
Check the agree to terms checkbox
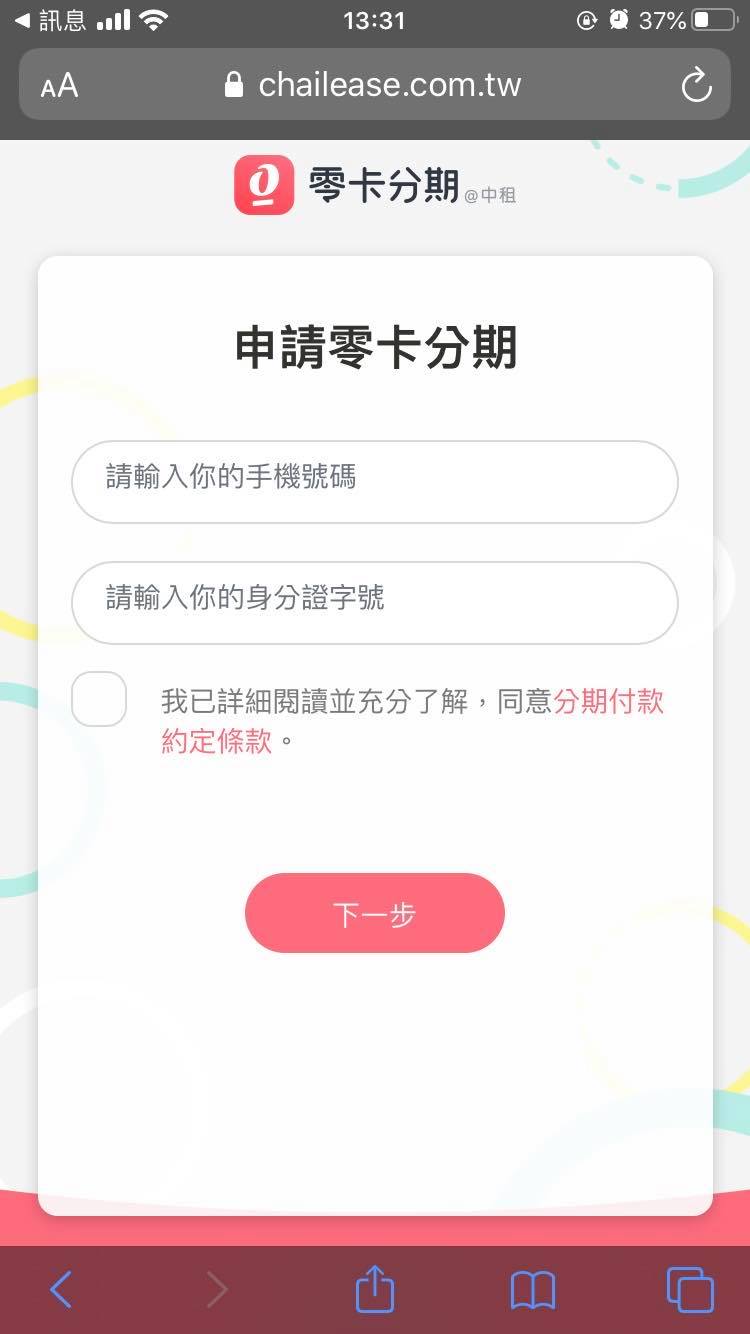[99, 698]
